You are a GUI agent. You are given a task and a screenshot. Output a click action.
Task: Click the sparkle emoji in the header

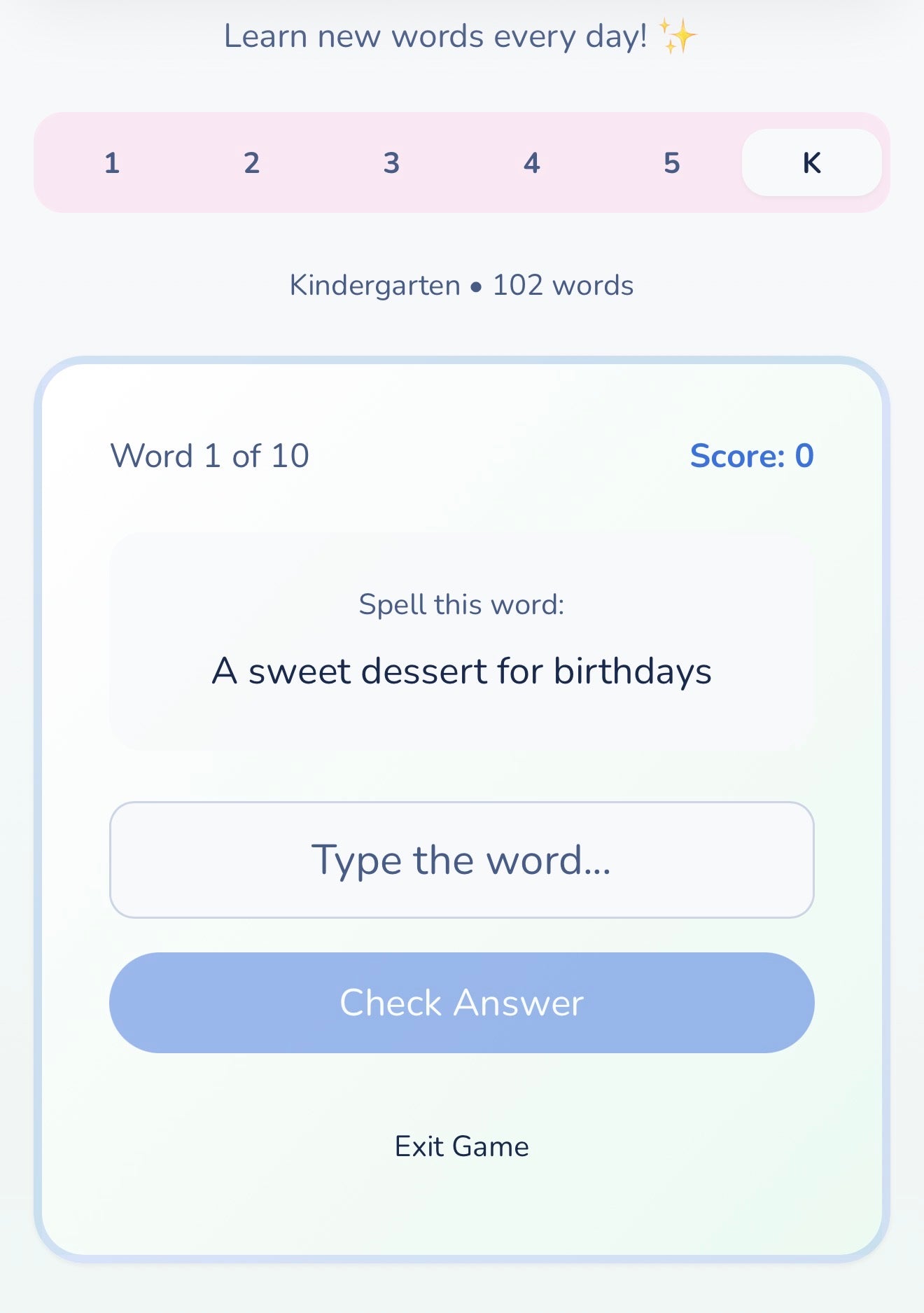675,34
